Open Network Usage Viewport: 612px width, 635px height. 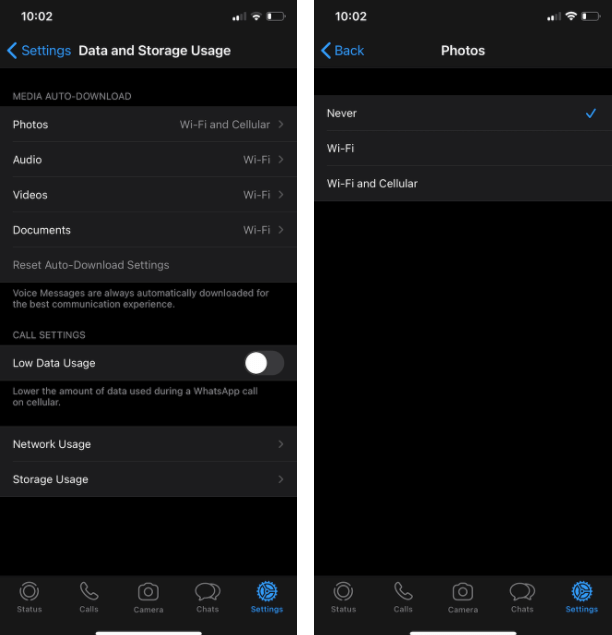coord(148,444)
